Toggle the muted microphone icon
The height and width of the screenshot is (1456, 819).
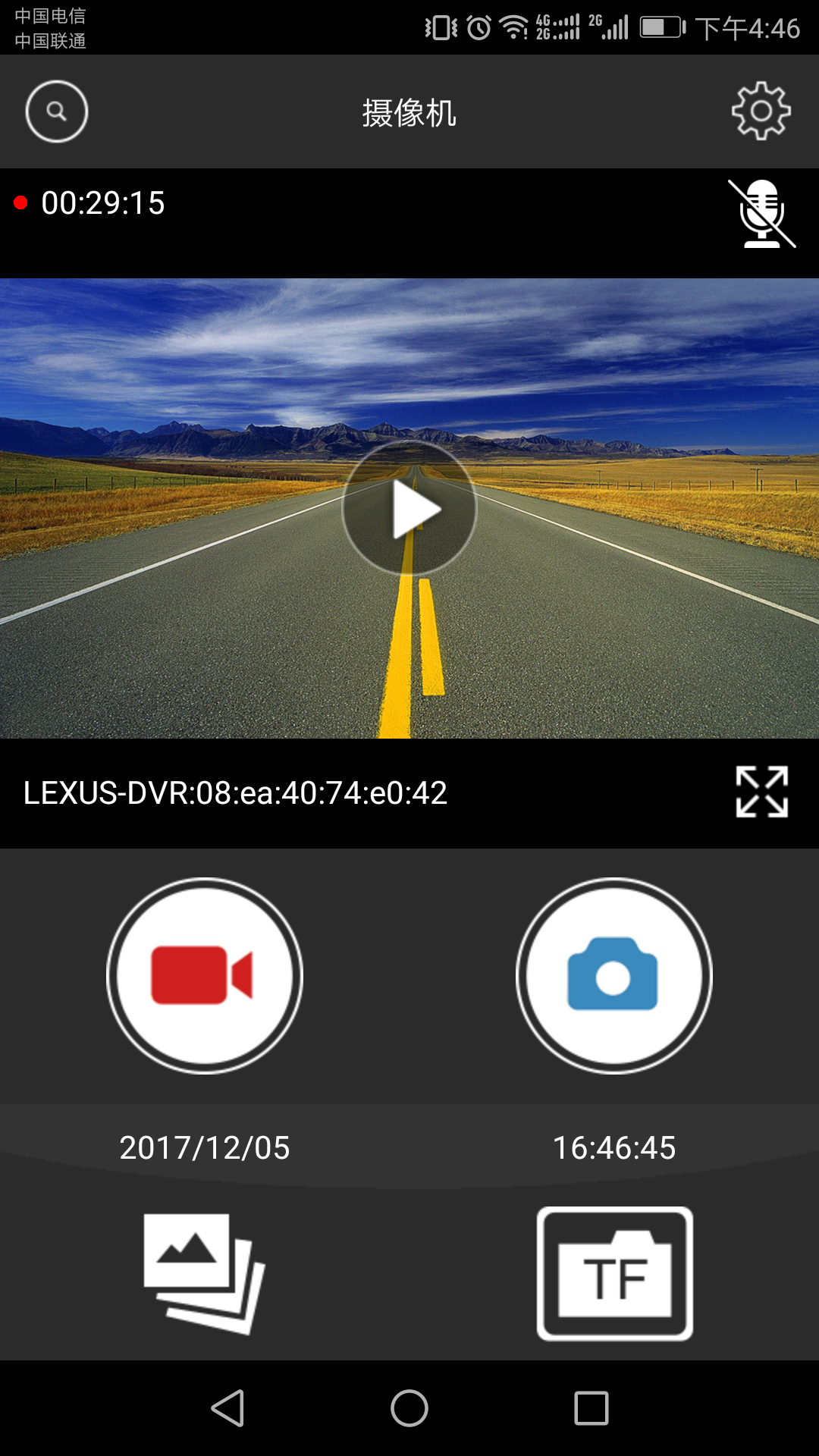[x=761, y=213]
